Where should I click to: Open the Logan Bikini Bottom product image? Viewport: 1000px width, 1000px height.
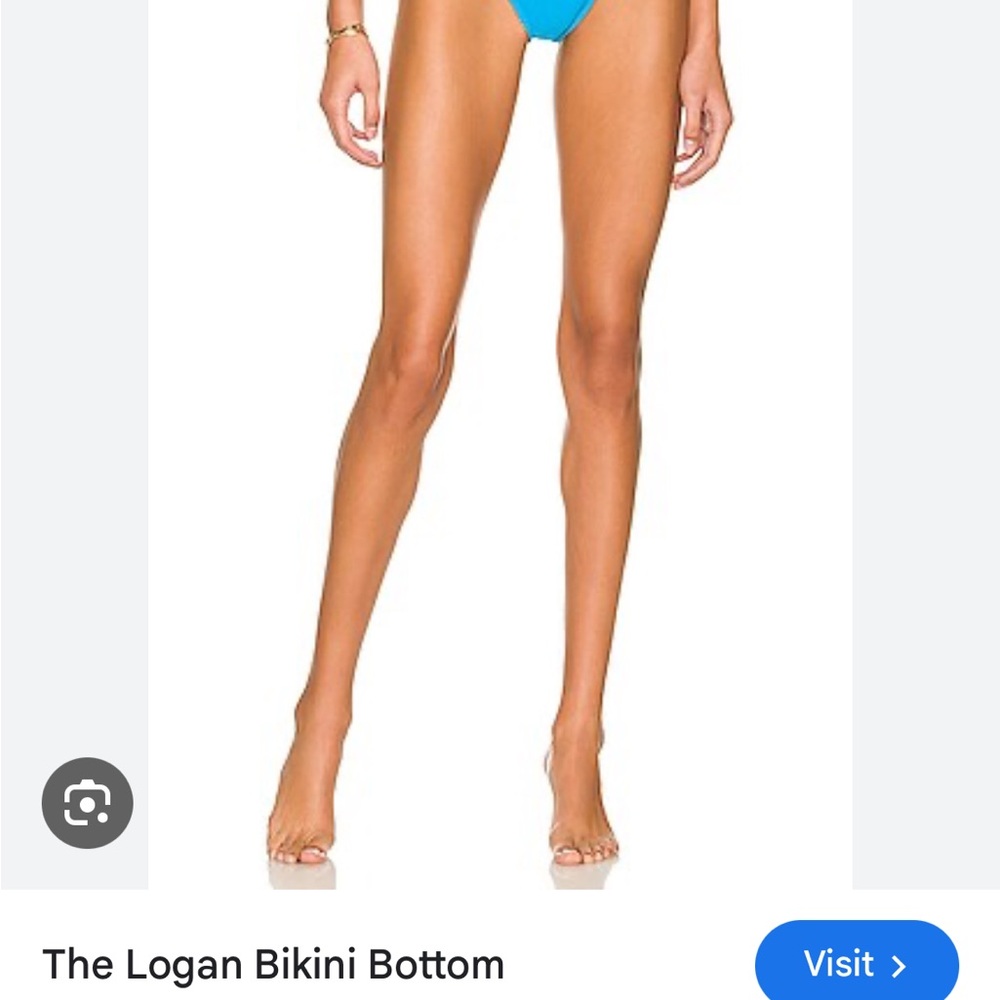point(500,440)
